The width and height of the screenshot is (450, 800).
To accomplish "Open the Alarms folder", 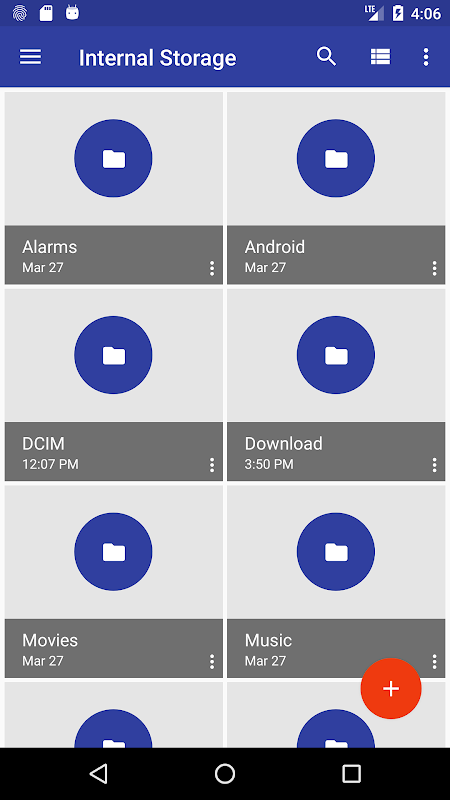I will pyautogui.click(x=114, y=188).
